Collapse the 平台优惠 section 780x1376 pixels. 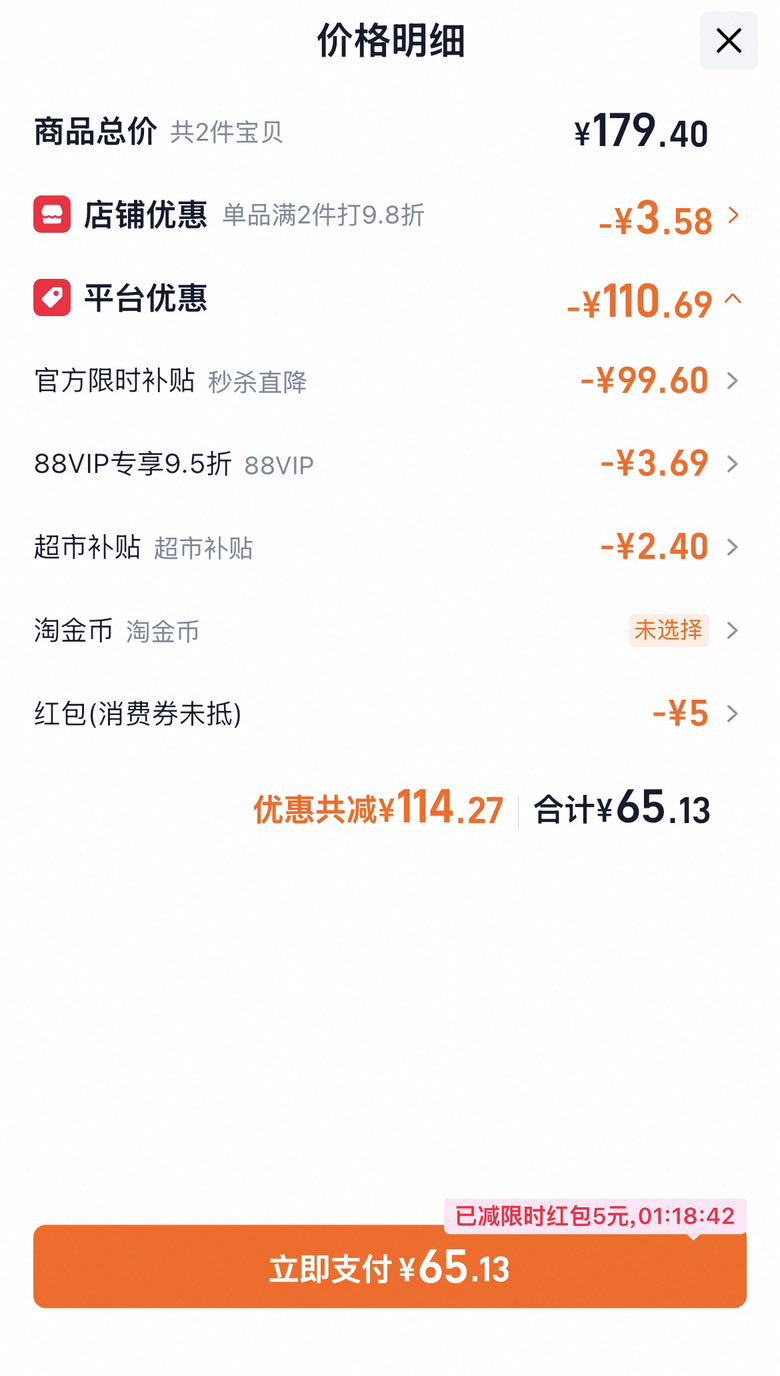coord(389,299)
